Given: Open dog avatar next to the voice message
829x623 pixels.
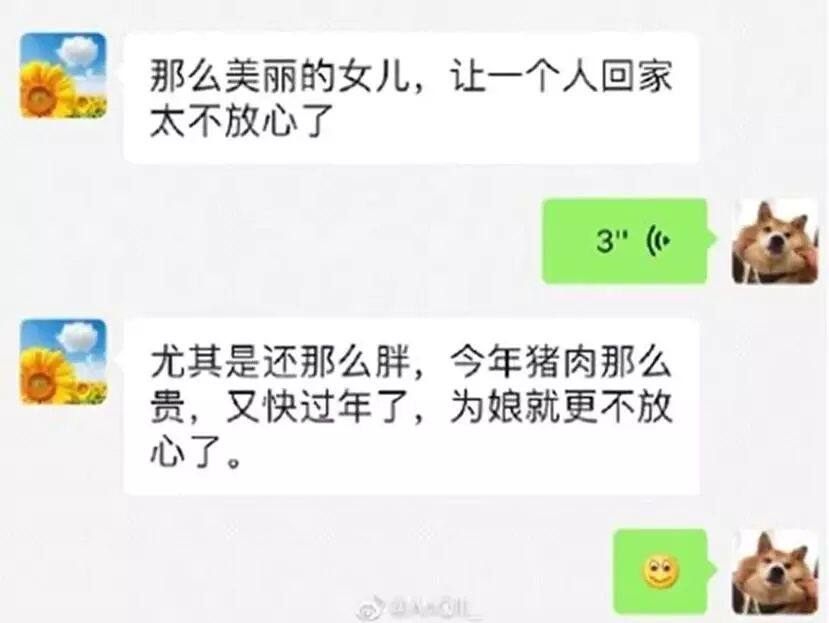Looking at the screenshot, I should (774, 241).
